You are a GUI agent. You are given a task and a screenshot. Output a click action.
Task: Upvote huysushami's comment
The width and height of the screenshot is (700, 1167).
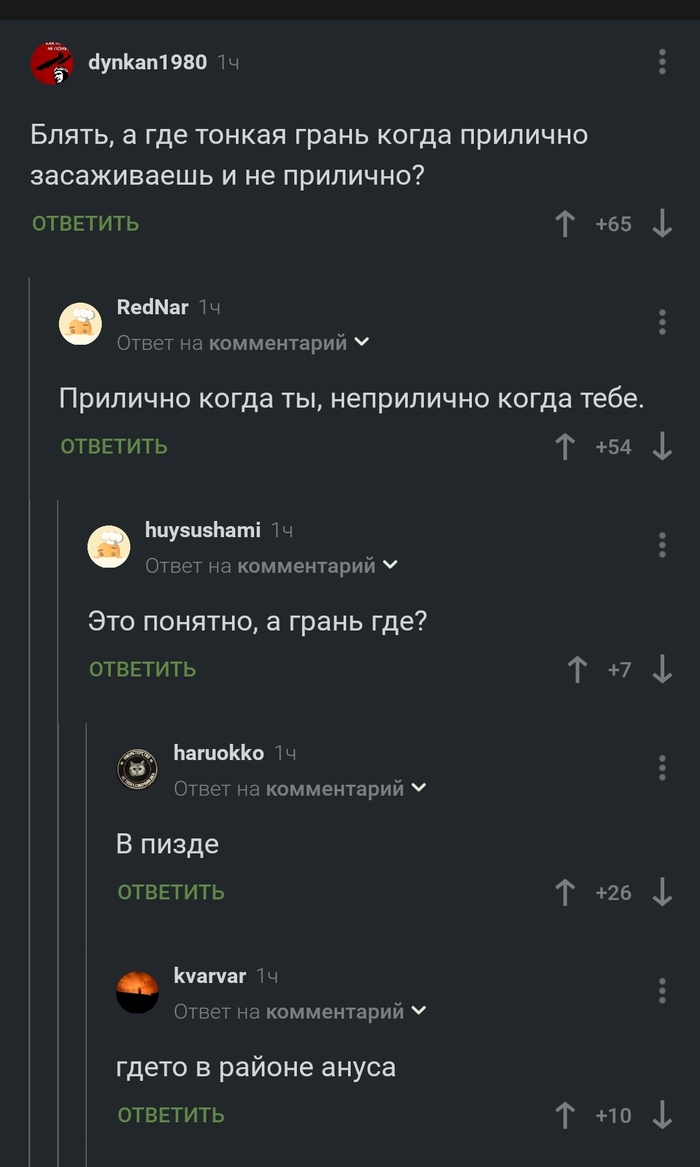[x=577, y=670]
